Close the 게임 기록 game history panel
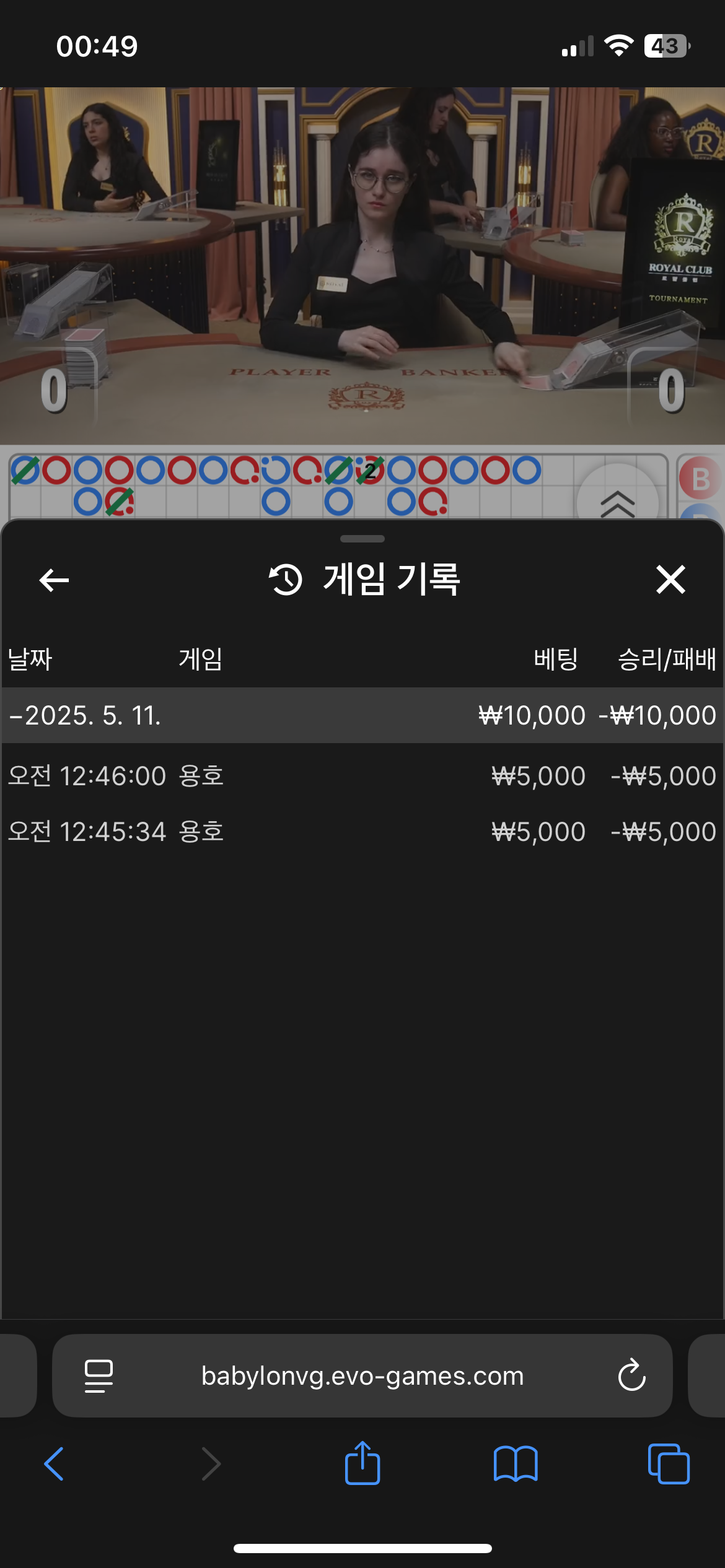Viewport: 725px width, 1568px height. pyautogui.click(x=670, y=580)
